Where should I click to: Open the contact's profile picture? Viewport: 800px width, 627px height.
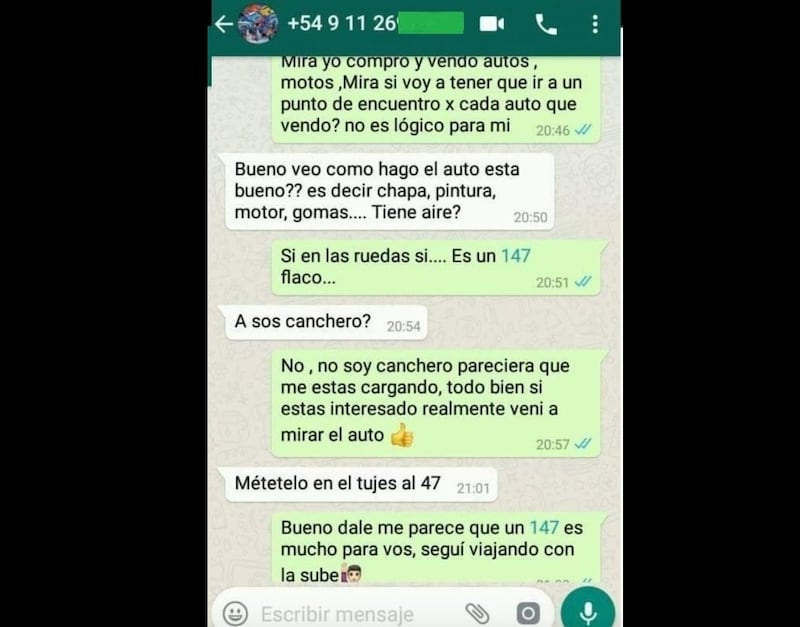tap(258, 23)
